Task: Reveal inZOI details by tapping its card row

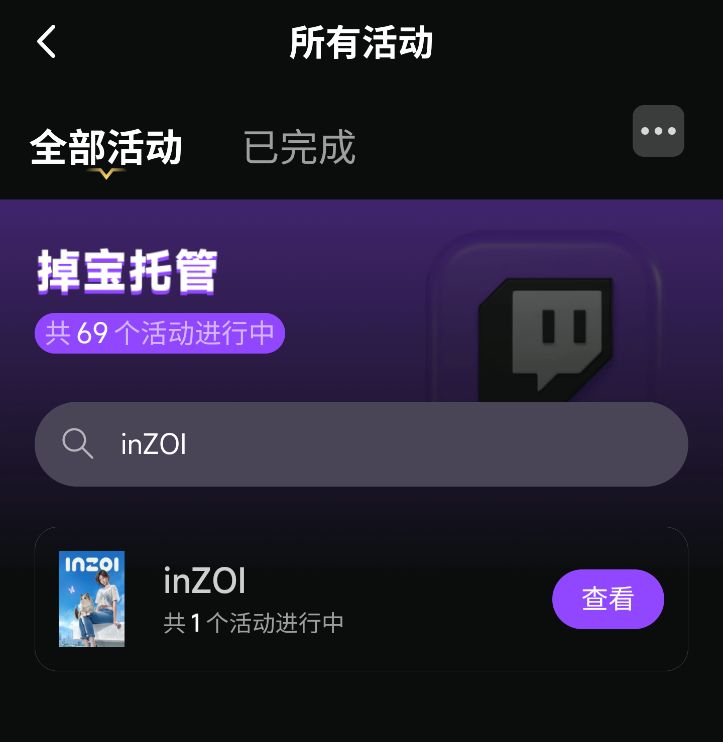Action: pyautogui.click(x=361, y=598)
